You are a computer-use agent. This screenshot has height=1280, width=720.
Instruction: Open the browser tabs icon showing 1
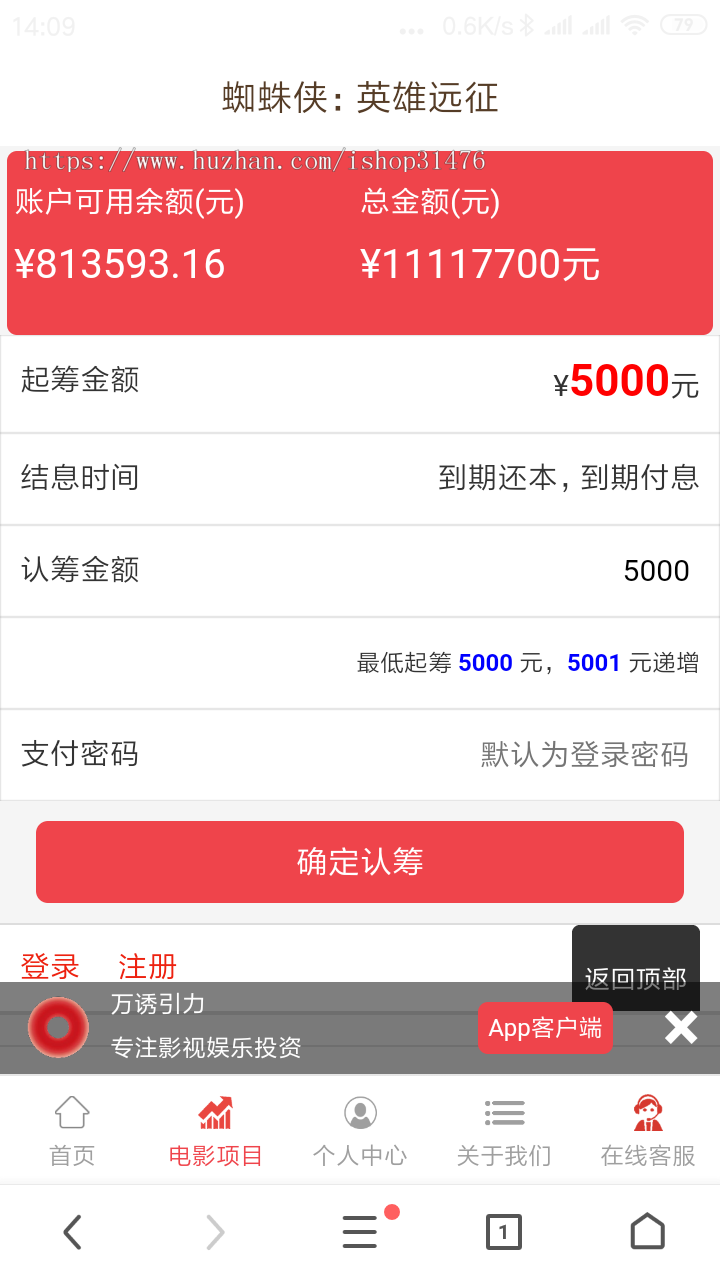click(503, 1232)
